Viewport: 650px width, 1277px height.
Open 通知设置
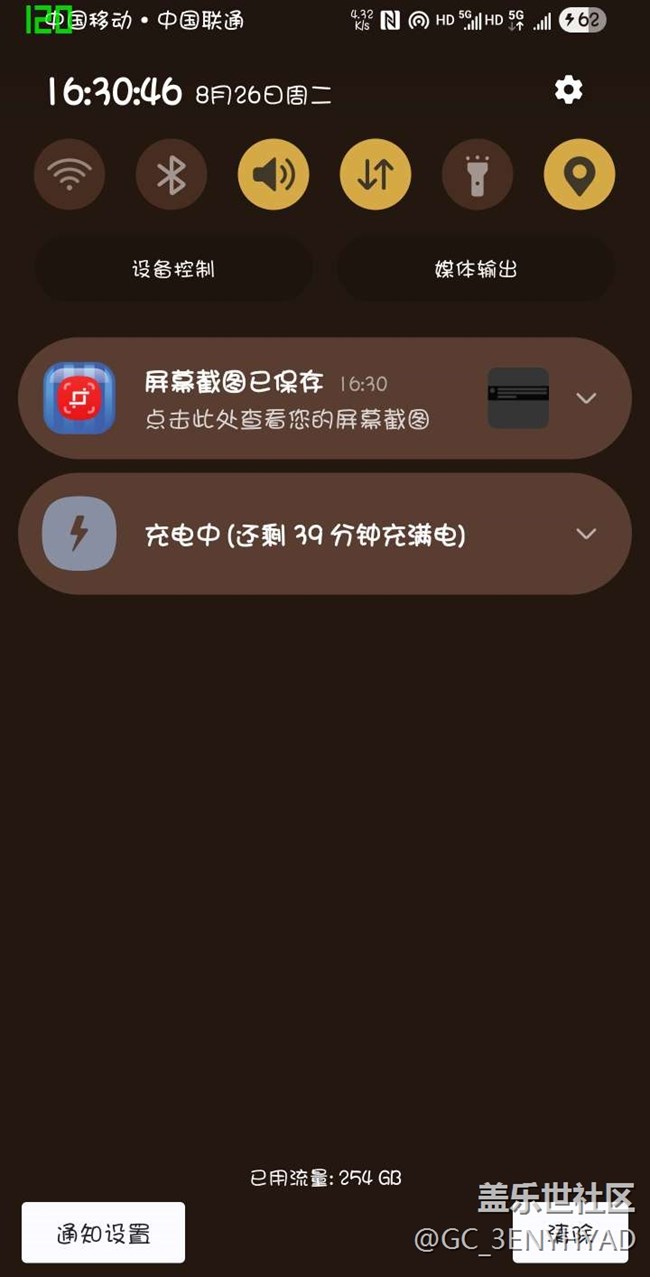point(104,1233)
